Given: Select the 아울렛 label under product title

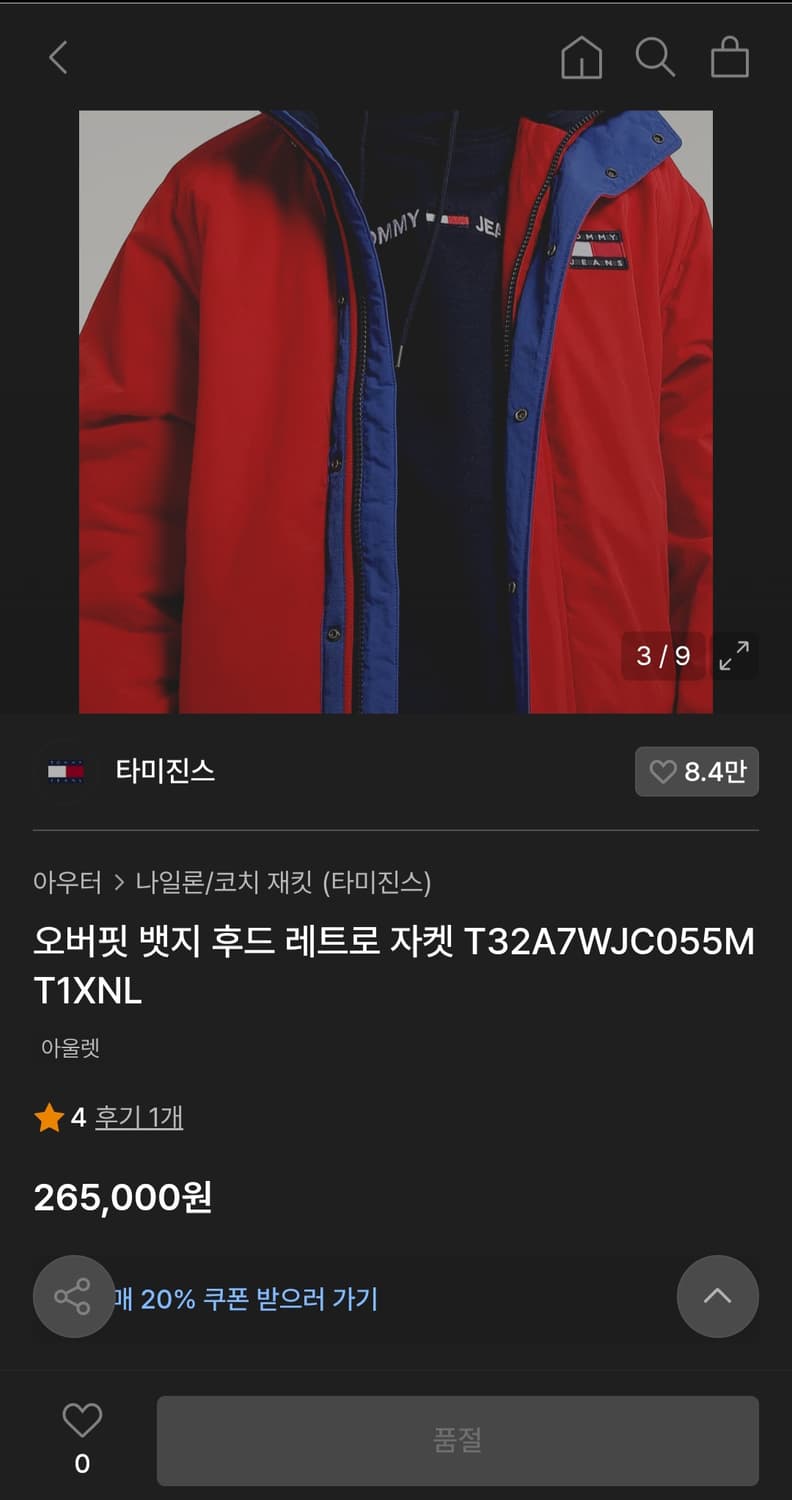Looking at the screenshot, I should click(72, 1045).
